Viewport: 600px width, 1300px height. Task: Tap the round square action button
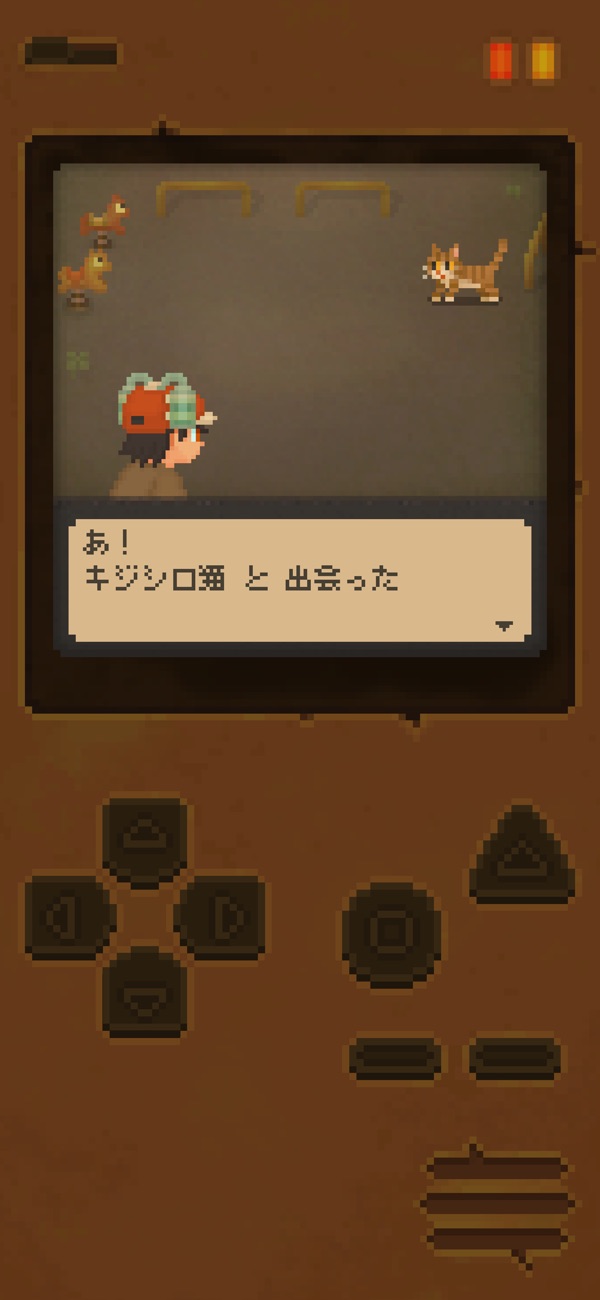pyautogui.click(x=391, y=933)
